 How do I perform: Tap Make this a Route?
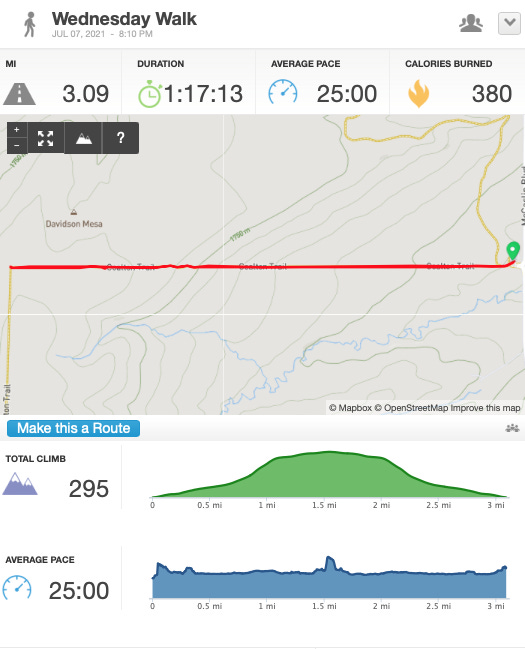point(73,428)
